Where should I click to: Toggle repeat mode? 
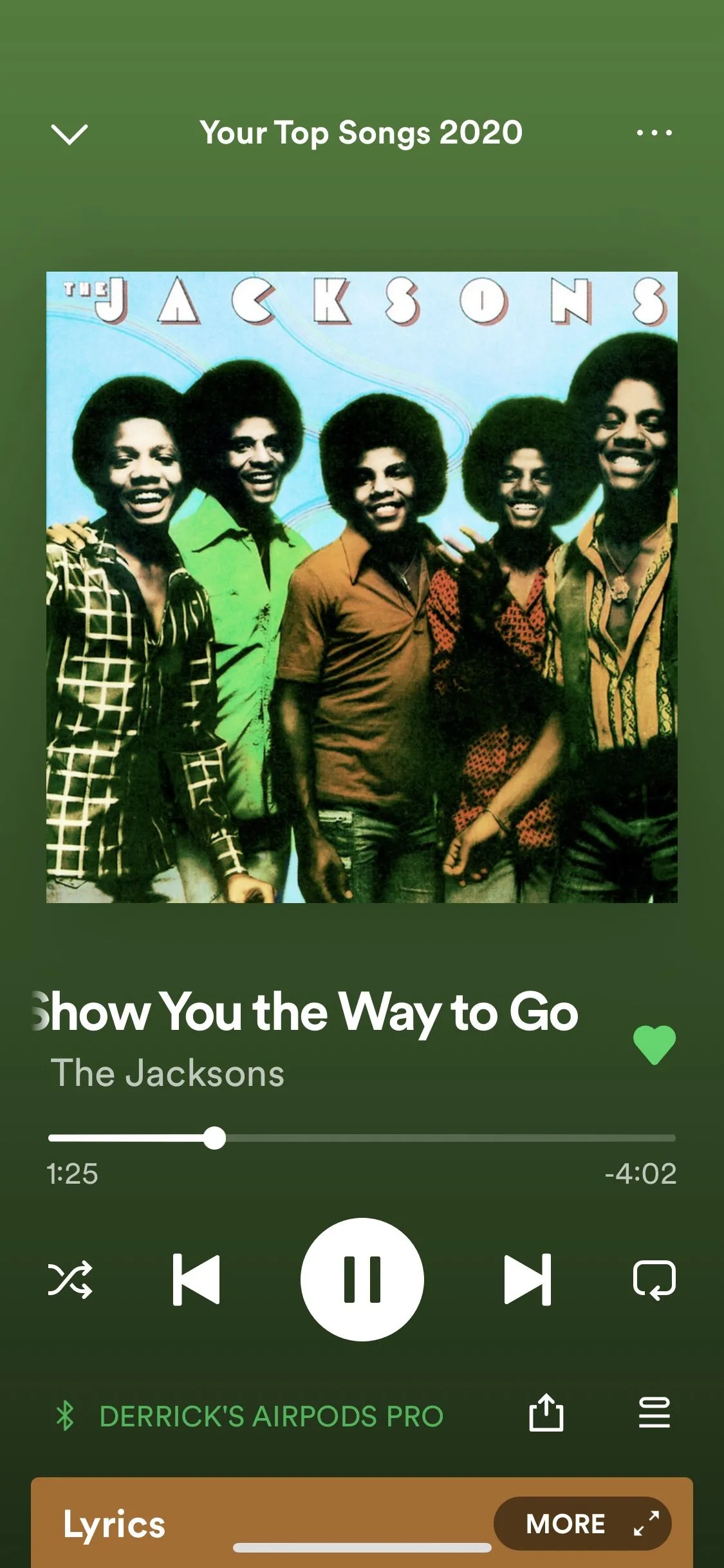point(654,1280)
